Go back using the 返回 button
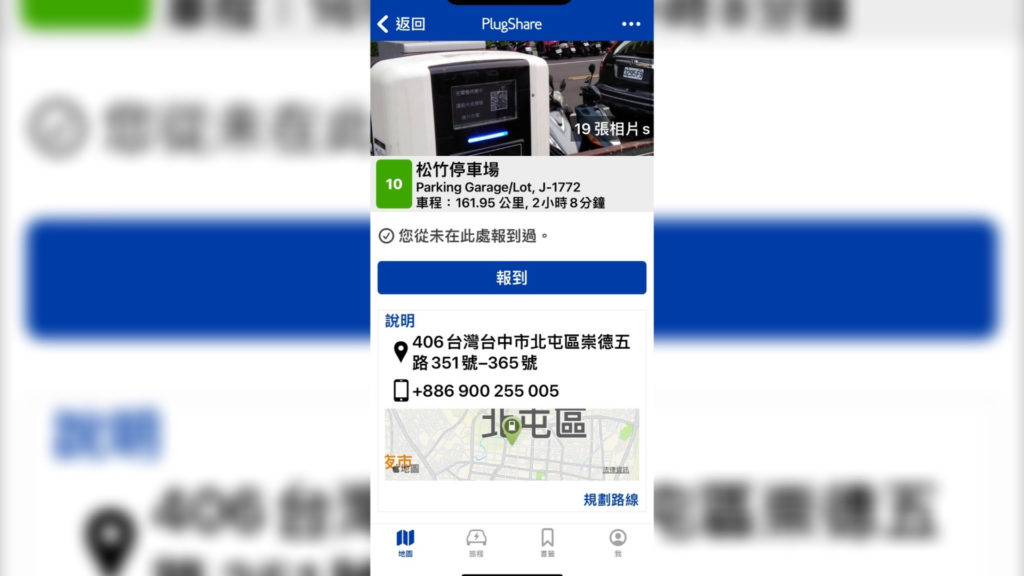This screenshot has width=1024, height=576. click(401, 24)
